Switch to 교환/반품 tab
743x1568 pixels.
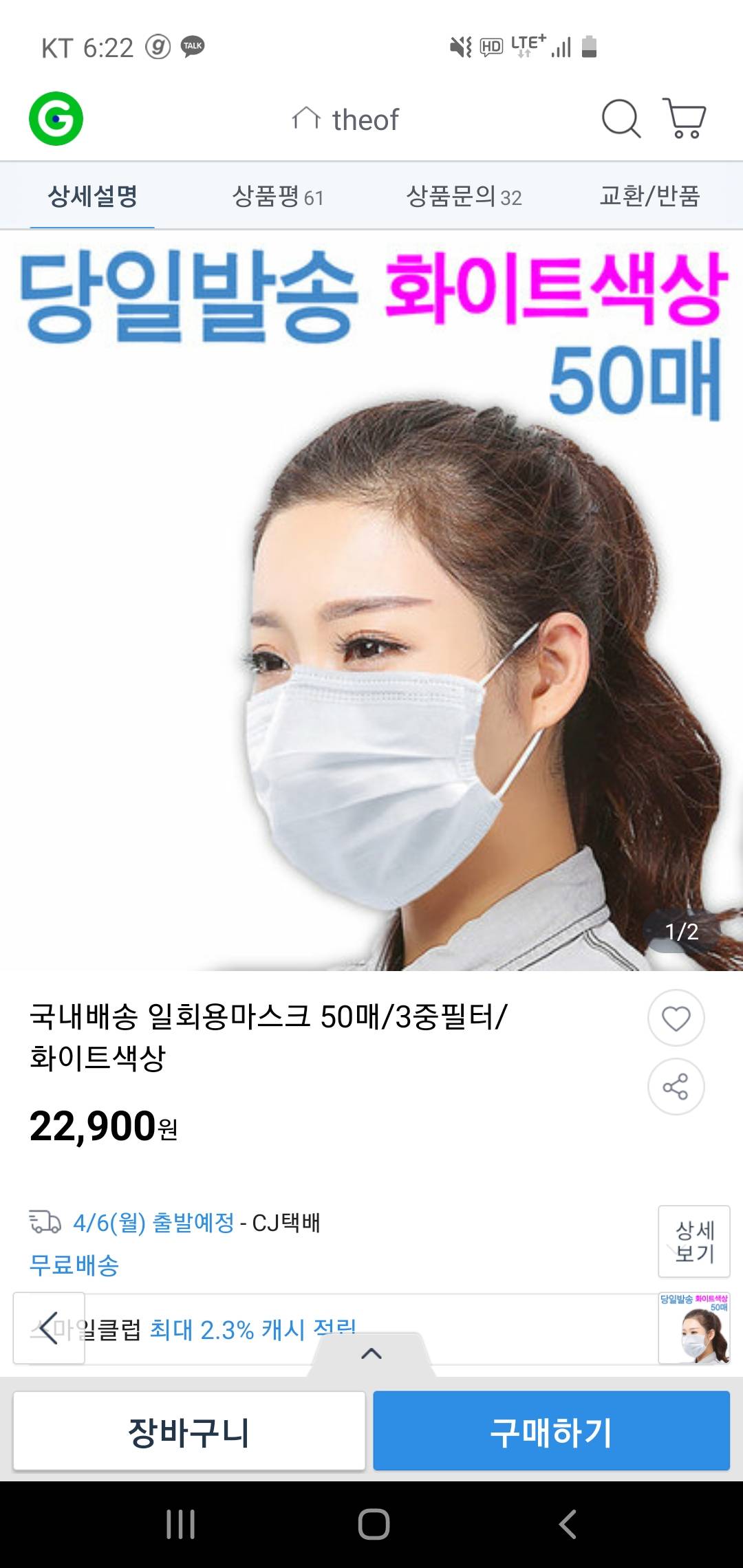click(649, 196)
